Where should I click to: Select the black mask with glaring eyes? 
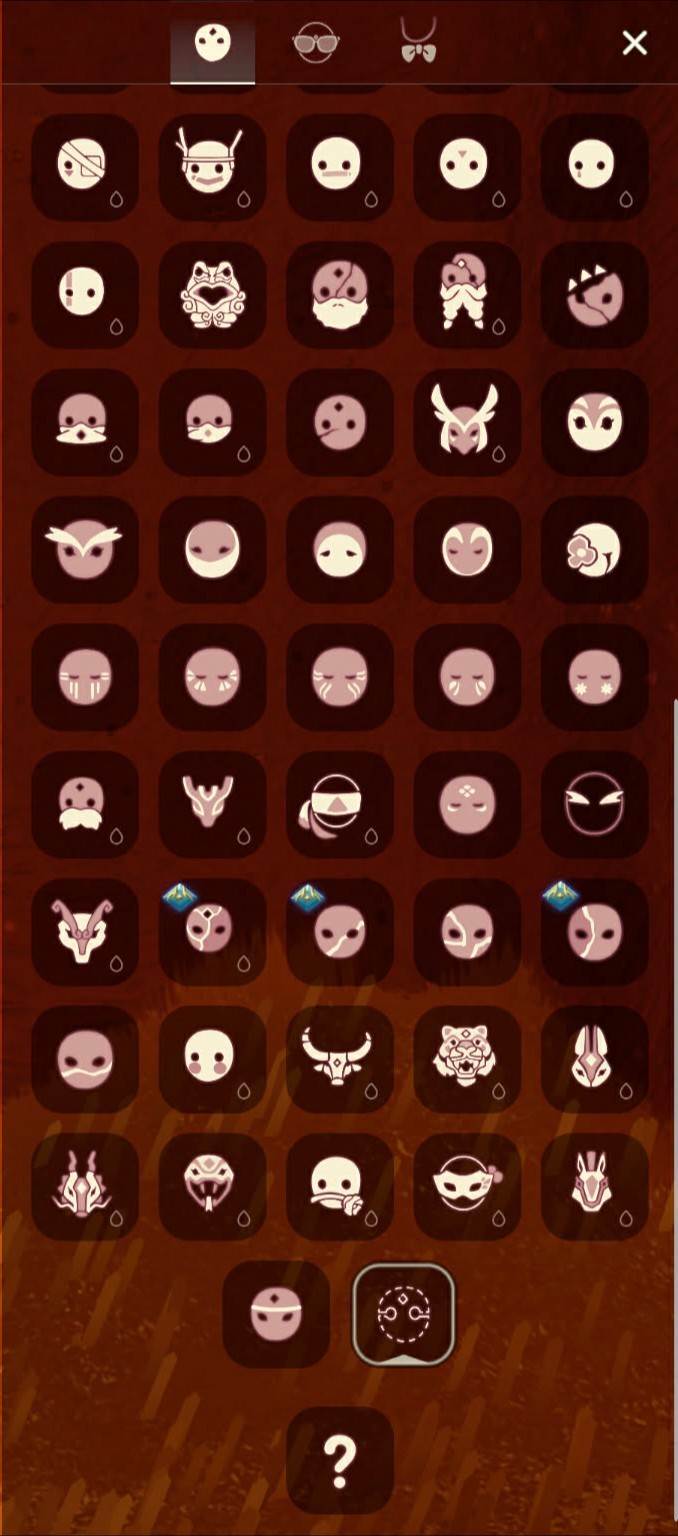click(594, 804)
